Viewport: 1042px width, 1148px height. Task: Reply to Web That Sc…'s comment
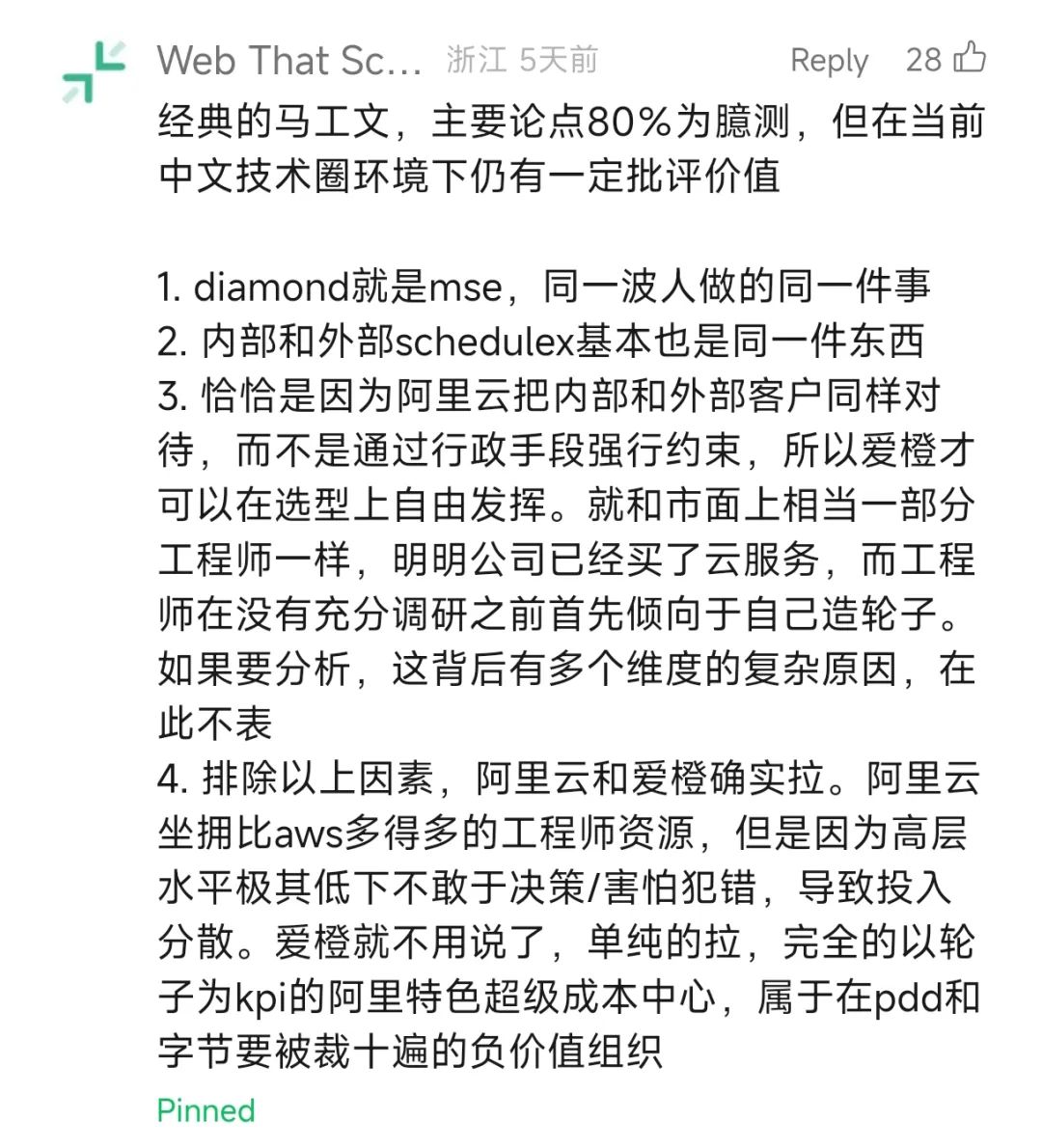(829, 60)
